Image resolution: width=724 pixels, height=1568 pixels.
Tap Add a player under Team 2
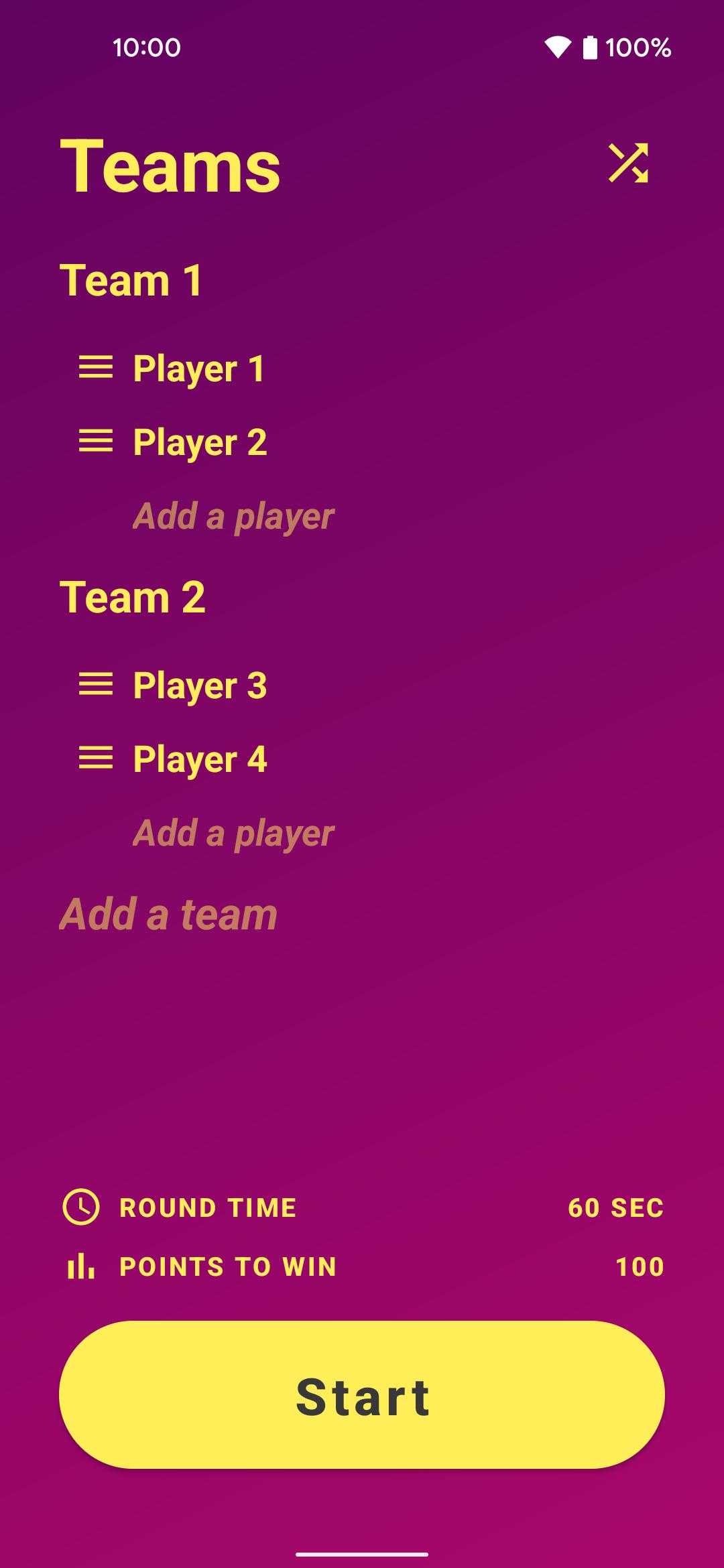tap(233, 833)
